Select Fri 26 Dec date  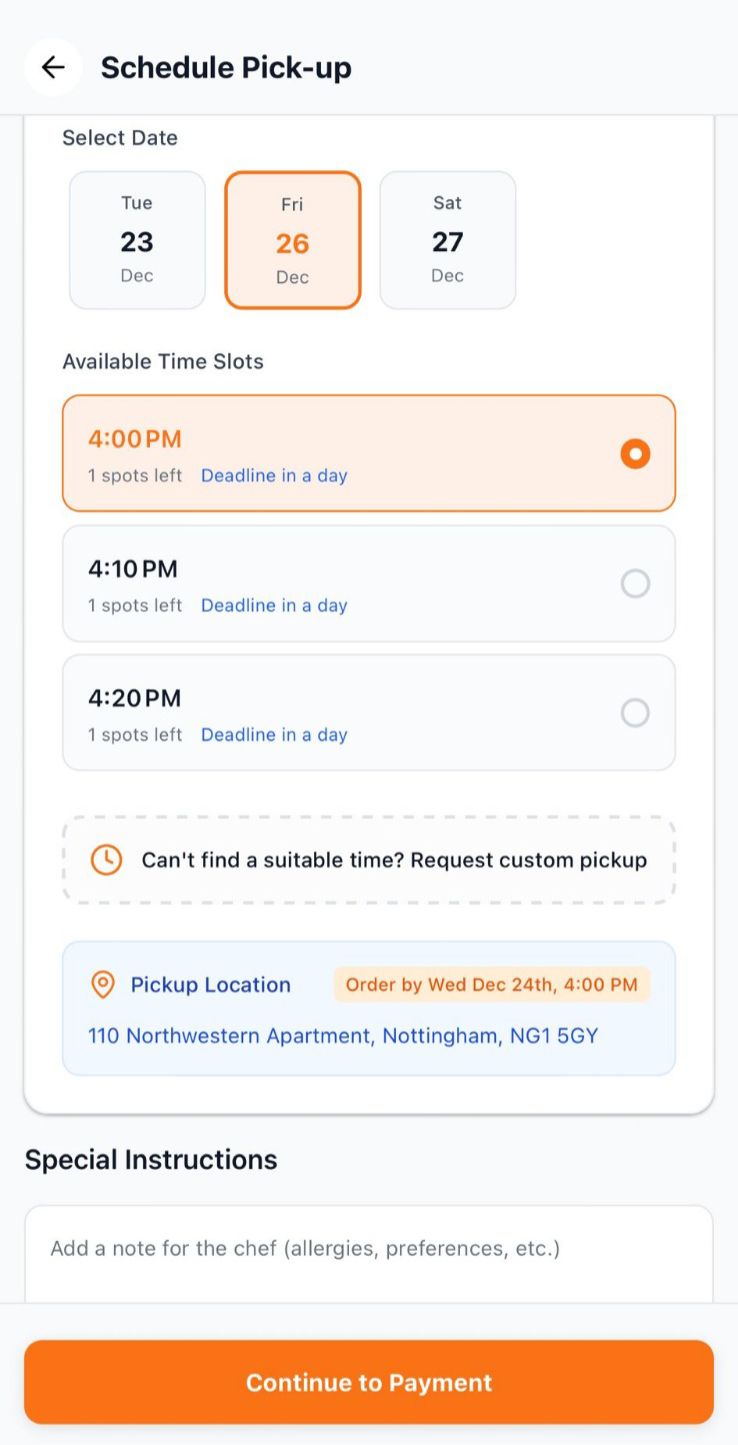292,240
